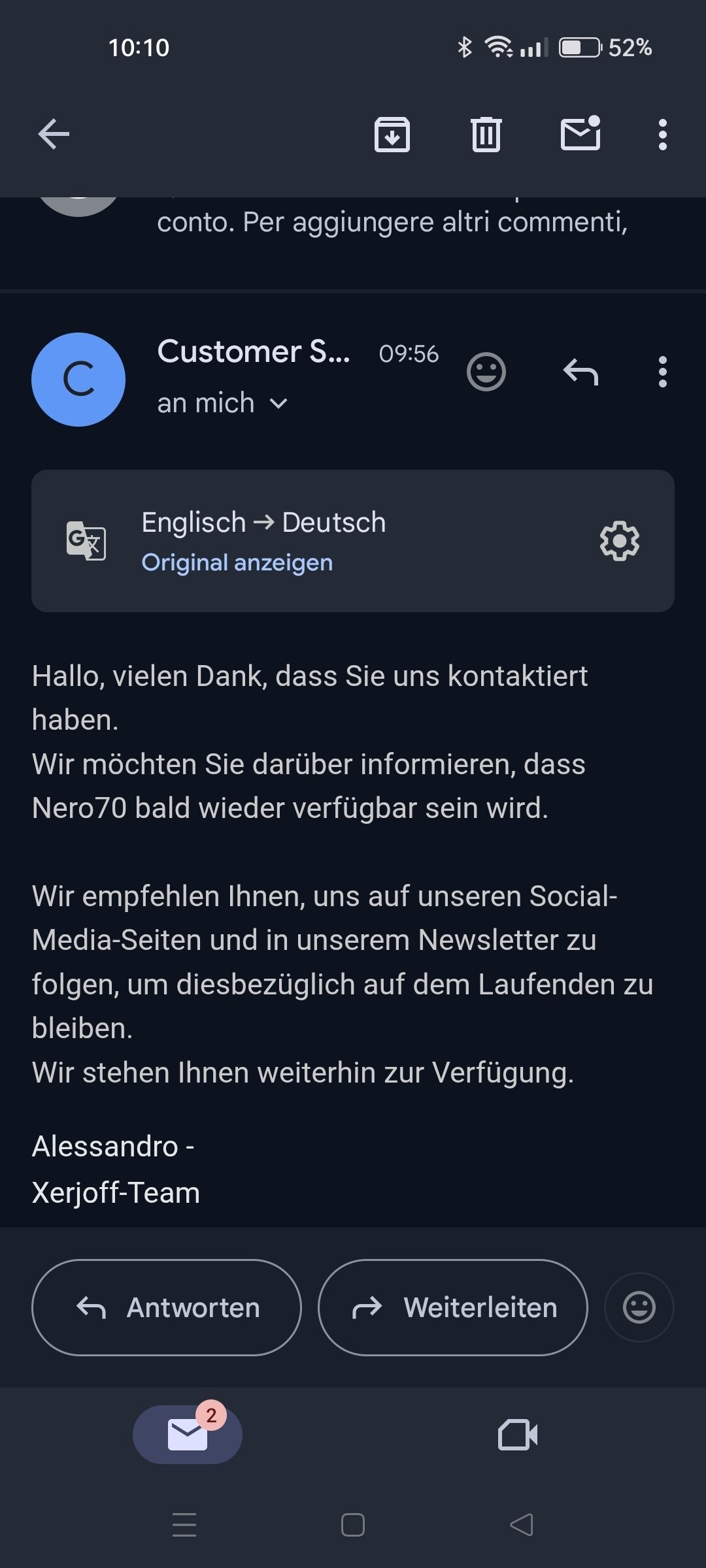Open emoji reaction beside Weiterleiten
This screenshot has height=1568, width=706.
[639, 1307]
